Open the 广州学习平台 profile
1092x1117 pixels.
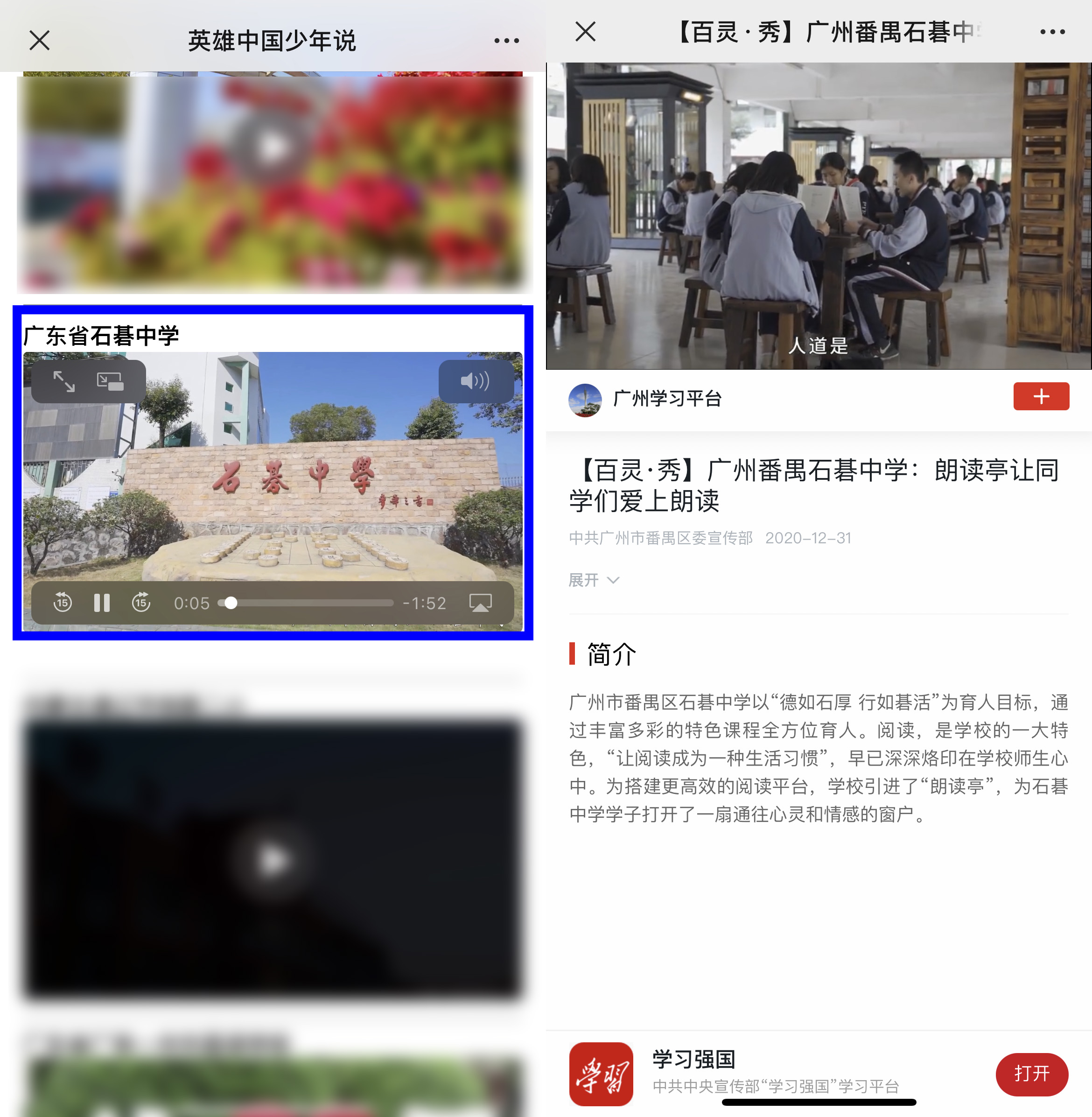pyautogui.click(x=667, y=399)
